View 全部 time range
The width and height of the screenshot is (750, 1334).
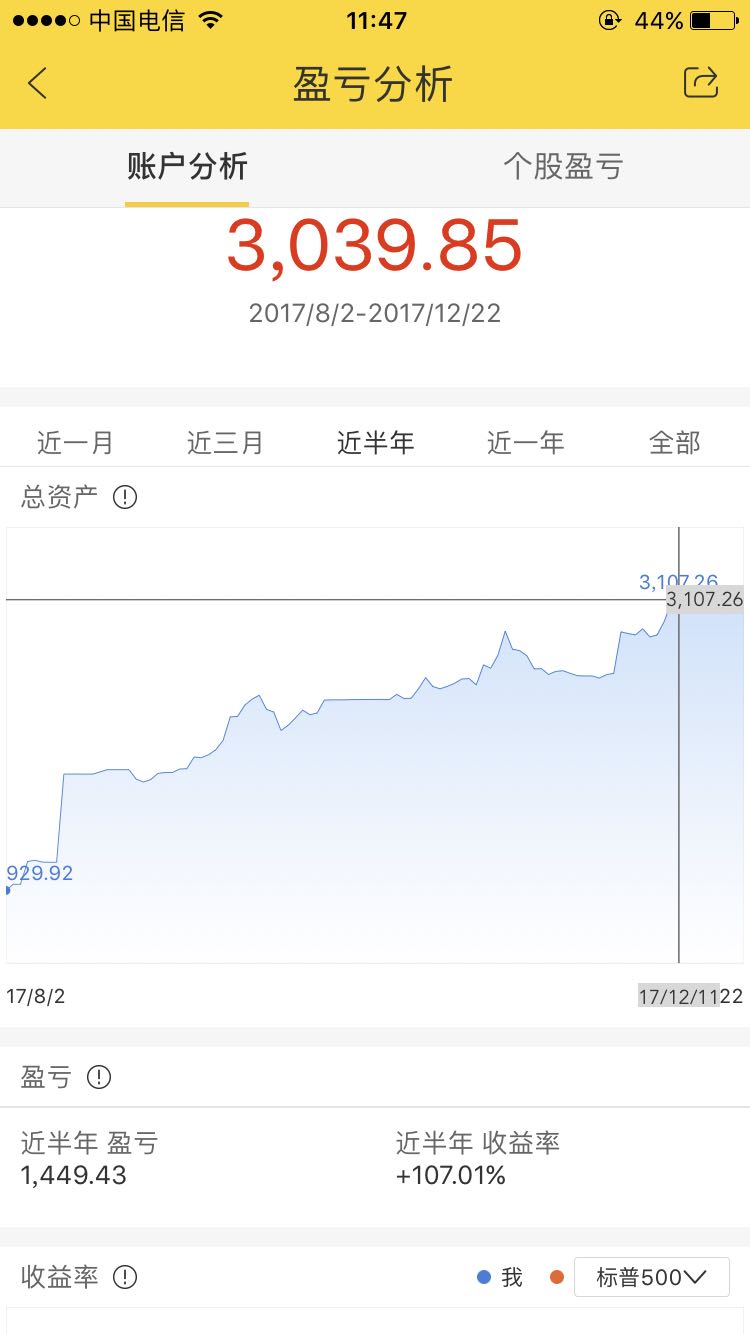click(675, 442)
